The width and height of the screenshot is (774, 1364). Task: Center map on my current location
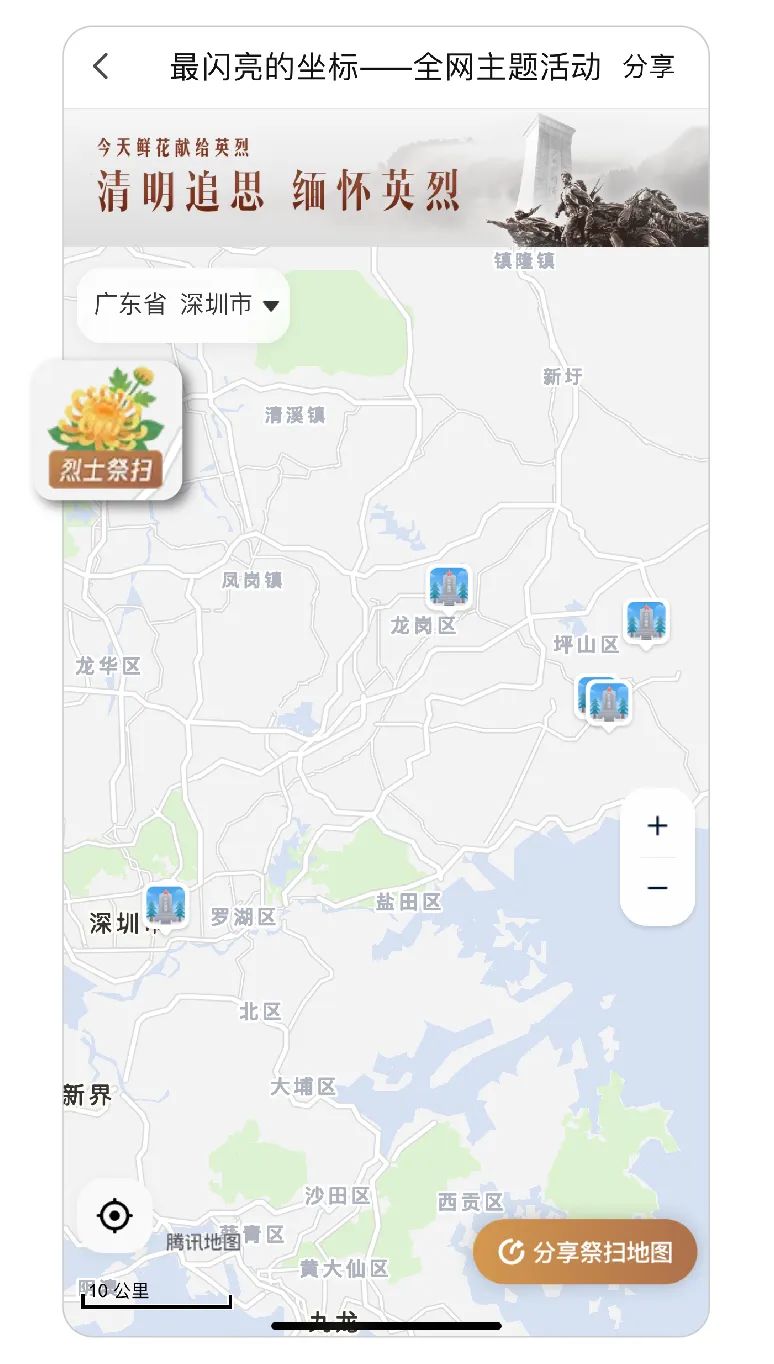coord(115,1216)
